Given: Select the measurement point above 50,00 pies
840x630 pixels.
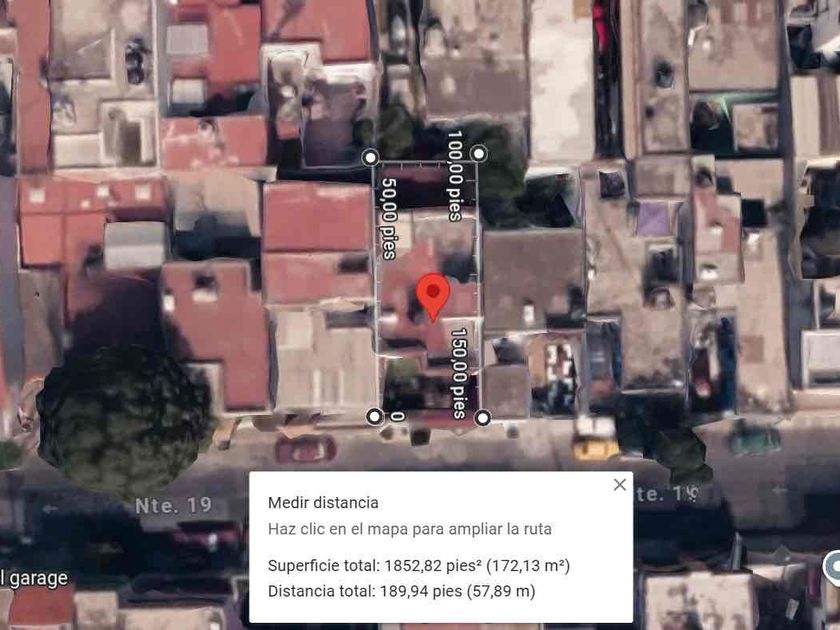Looking at the screenshot, I should [x=370, y=158].
